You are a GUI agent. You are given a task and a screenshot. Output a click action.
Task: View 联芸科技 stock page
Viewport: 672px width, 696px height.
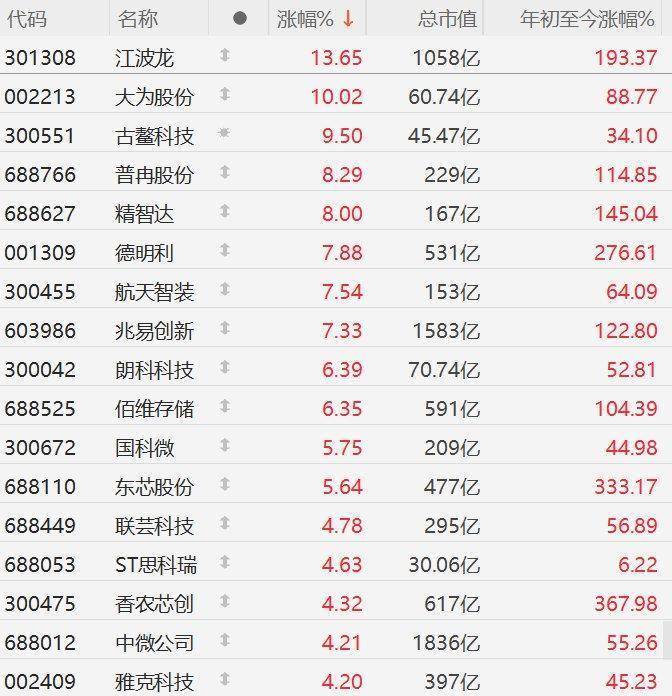pyautogui.click(x=155, y=525)
